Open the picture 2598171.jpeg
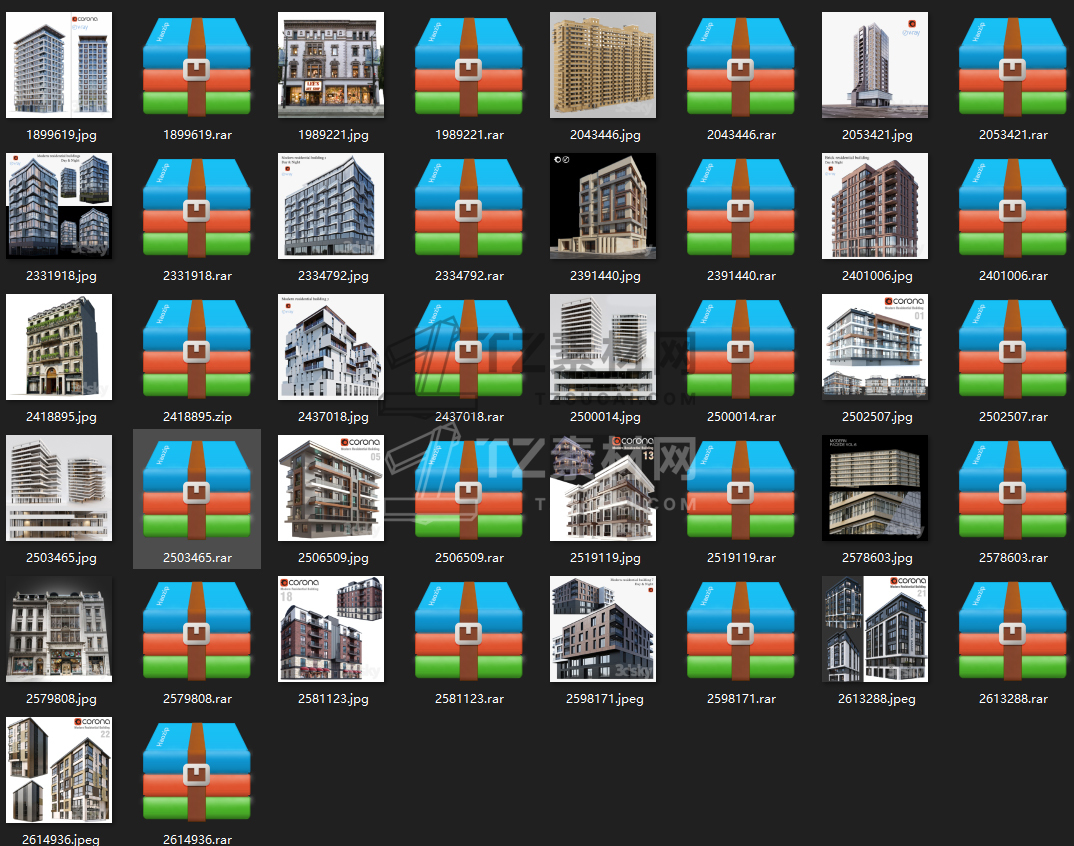This screenshot has width=1074, height=846. pyautogui.click(x=603, y=629)
